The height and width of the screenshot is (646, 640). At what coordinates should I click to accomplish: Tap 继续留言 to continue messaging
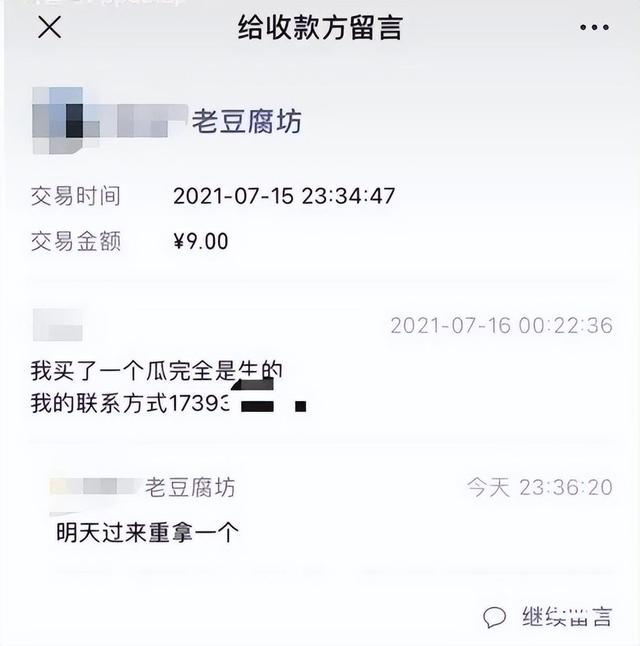pyautogui.click(x=549, y=616)
